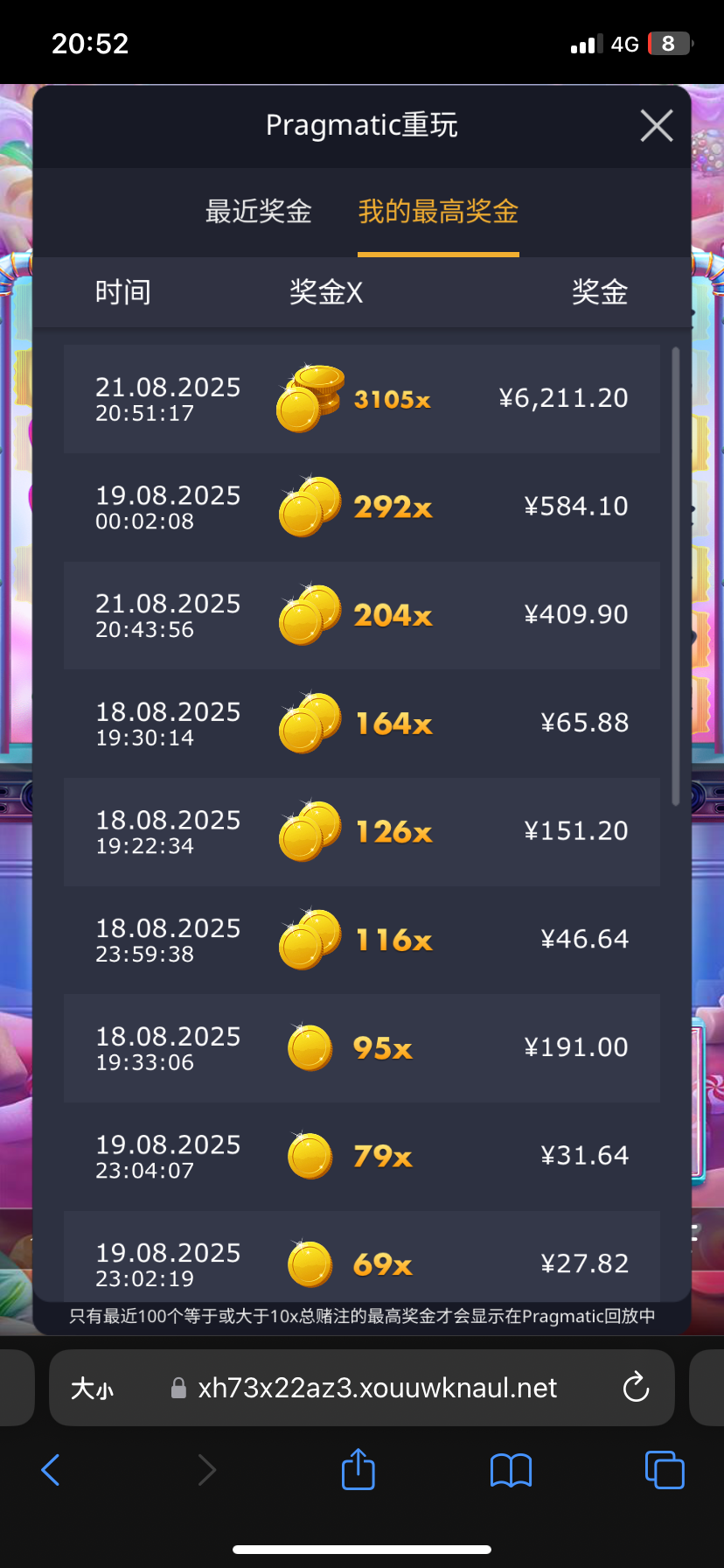724x1568 pixels.
Task: Open the 79x win replay
Action: coord(361,1156)
